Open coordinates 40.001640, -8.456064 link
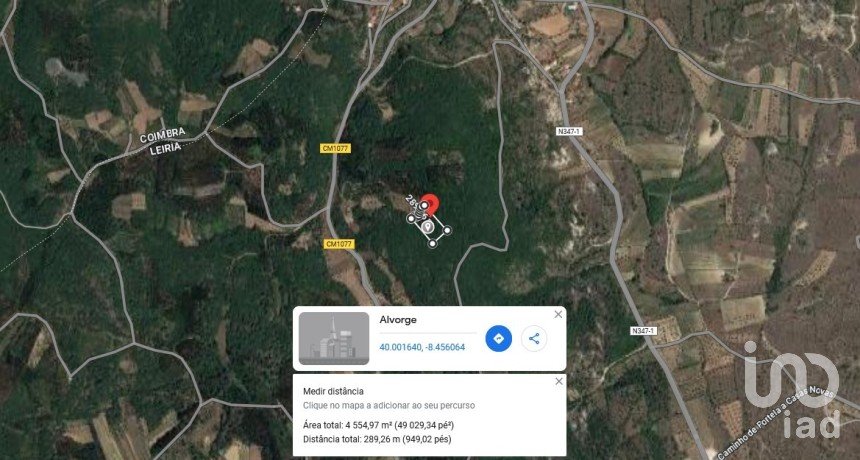This screenshot has width=860, height=460. click(422, 347)
